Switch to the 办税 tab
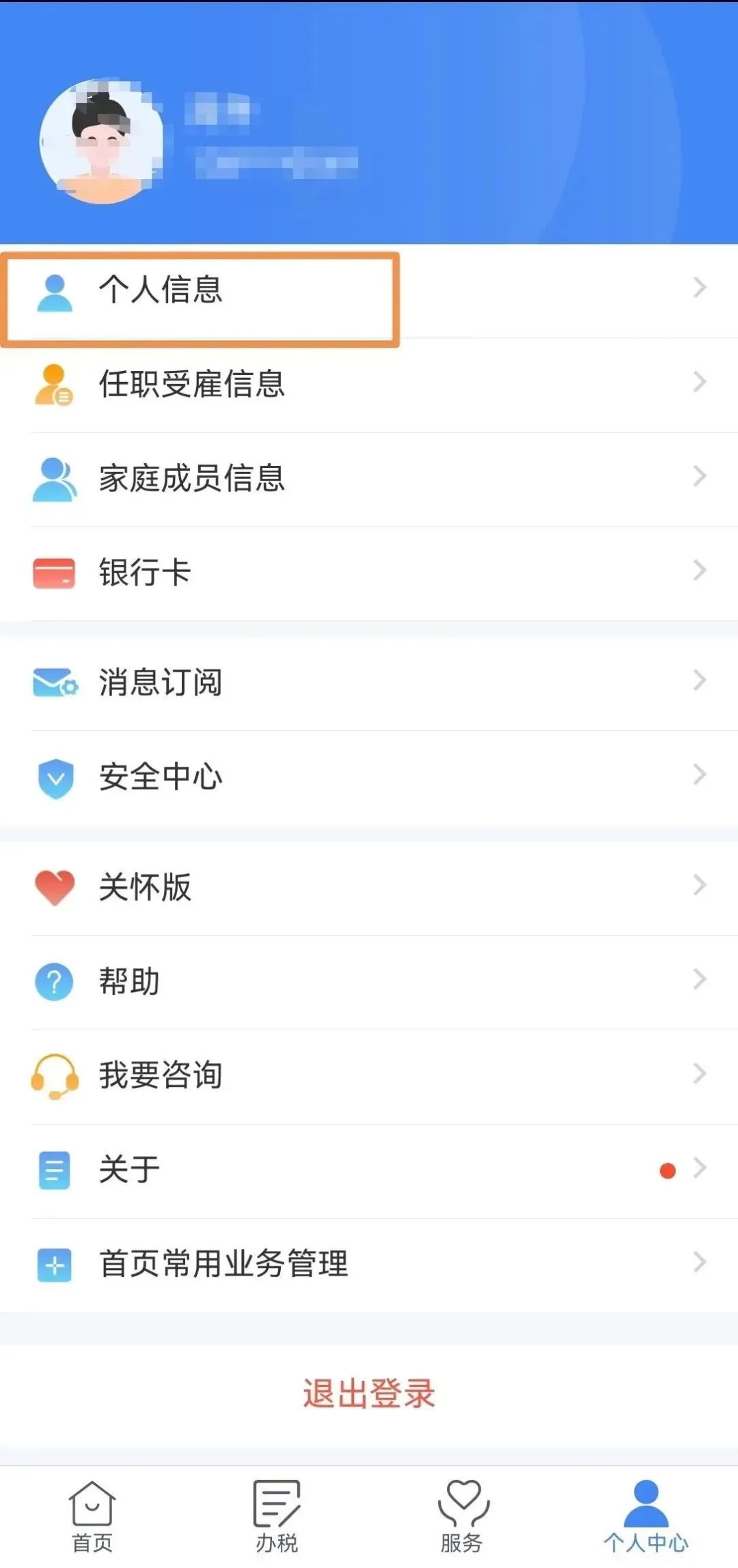Screen dimensions: 738x1568 pos(277,1515)
